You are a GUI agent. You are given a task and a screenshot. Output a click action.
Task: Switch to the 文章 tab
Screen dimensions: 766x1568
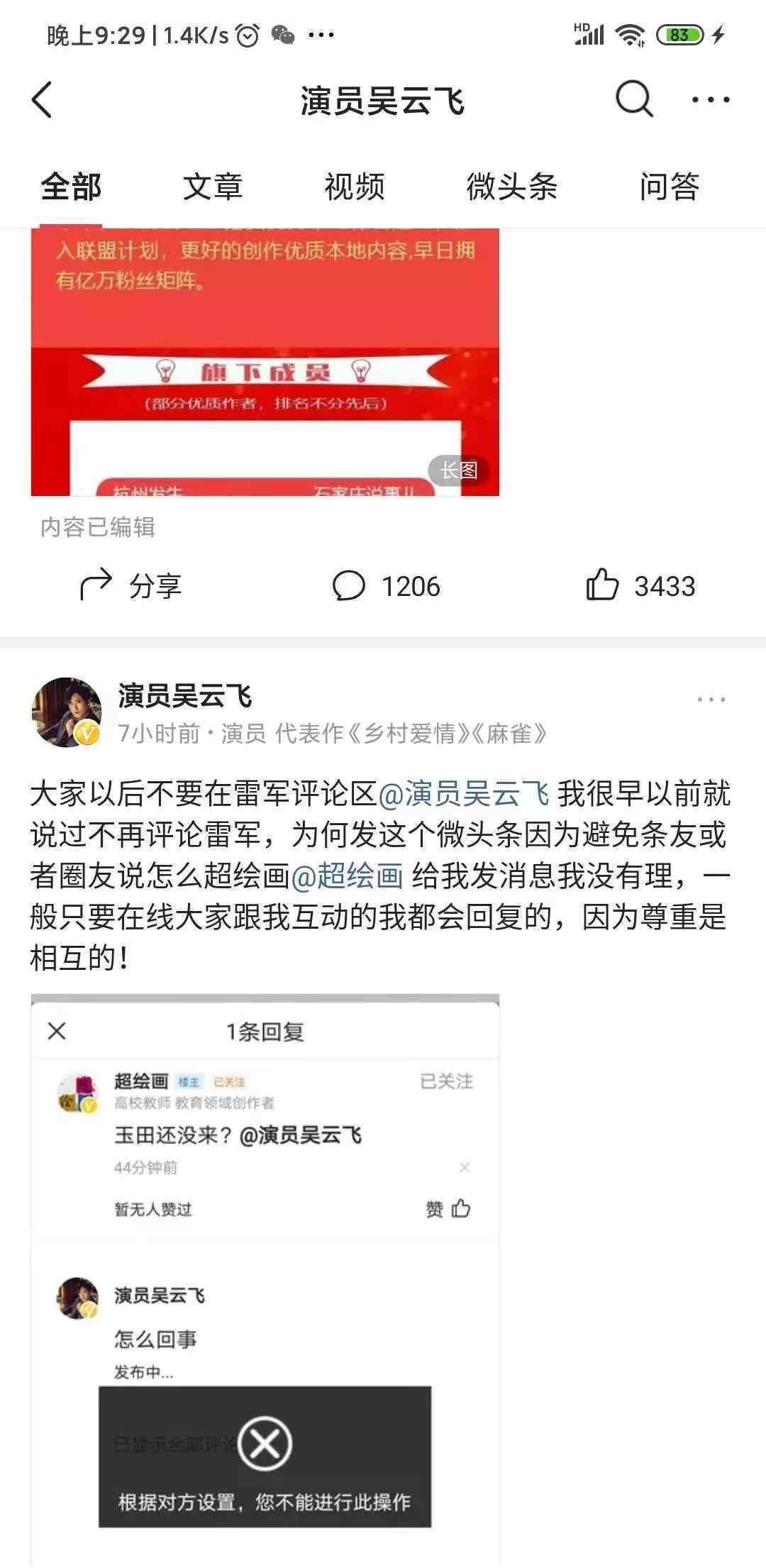(213, 187)
